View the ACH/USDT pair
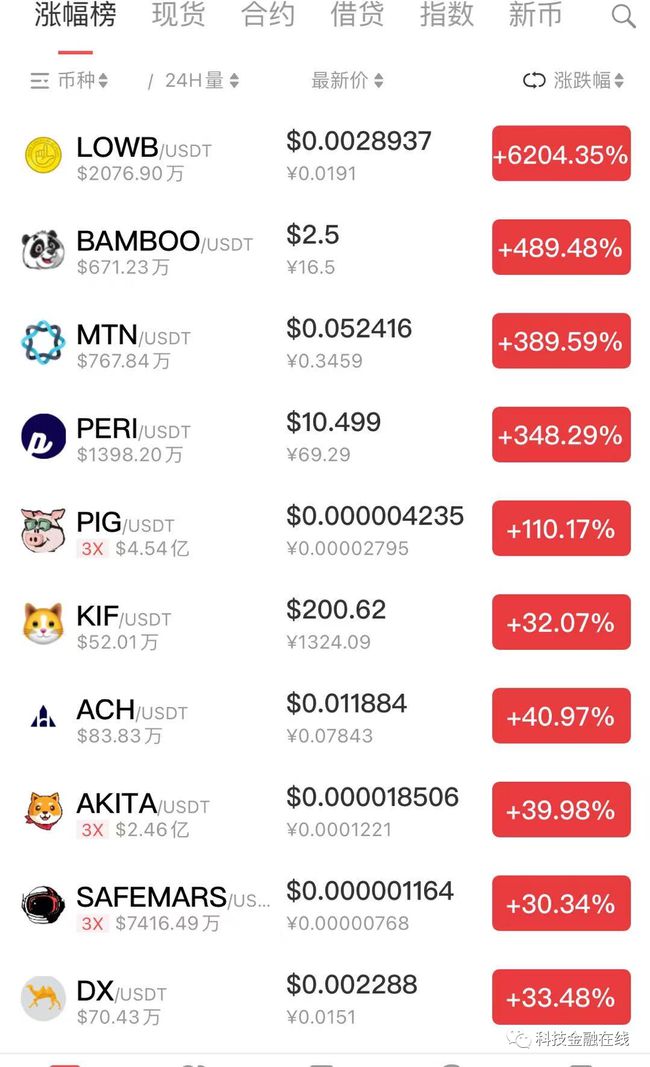The height and width of the screenshot is (1067, 650). [x=131, y=718]
